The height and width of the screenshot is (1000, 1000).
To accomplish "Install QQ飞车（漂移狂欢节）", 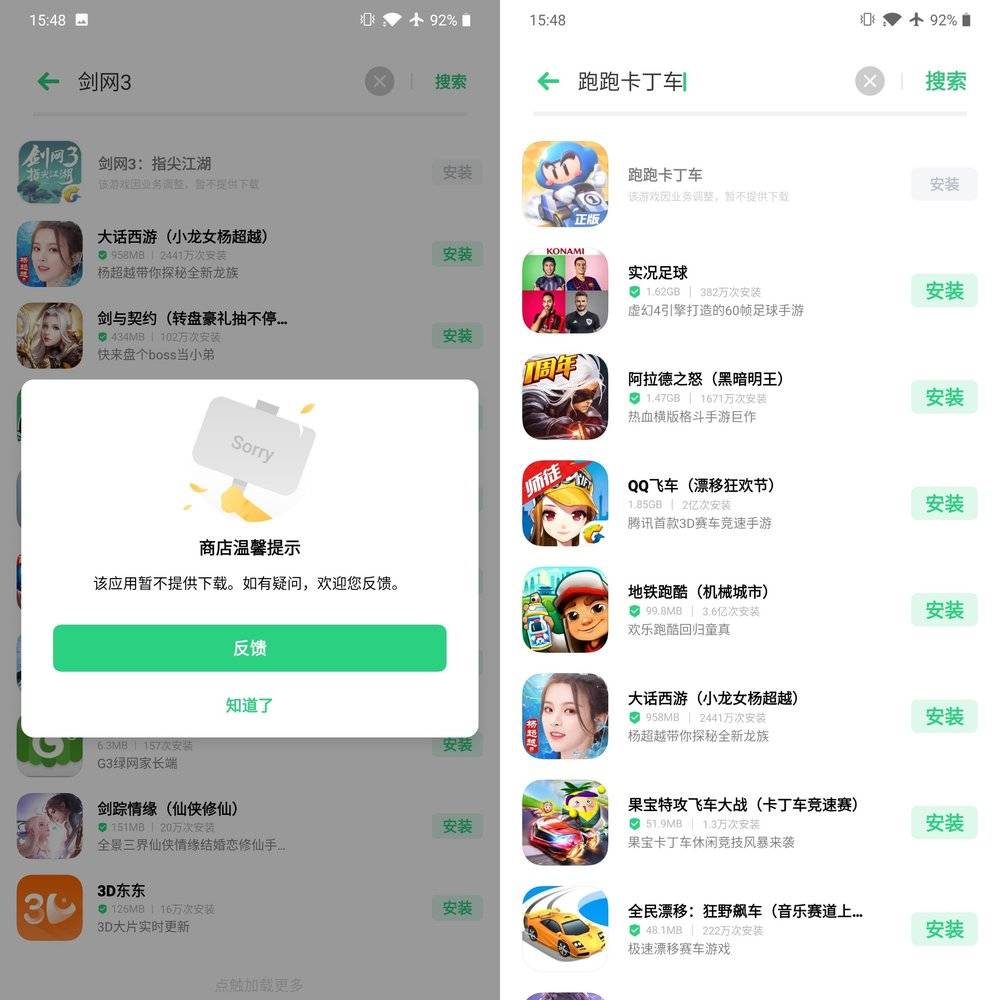I will (x=943, y=503).
